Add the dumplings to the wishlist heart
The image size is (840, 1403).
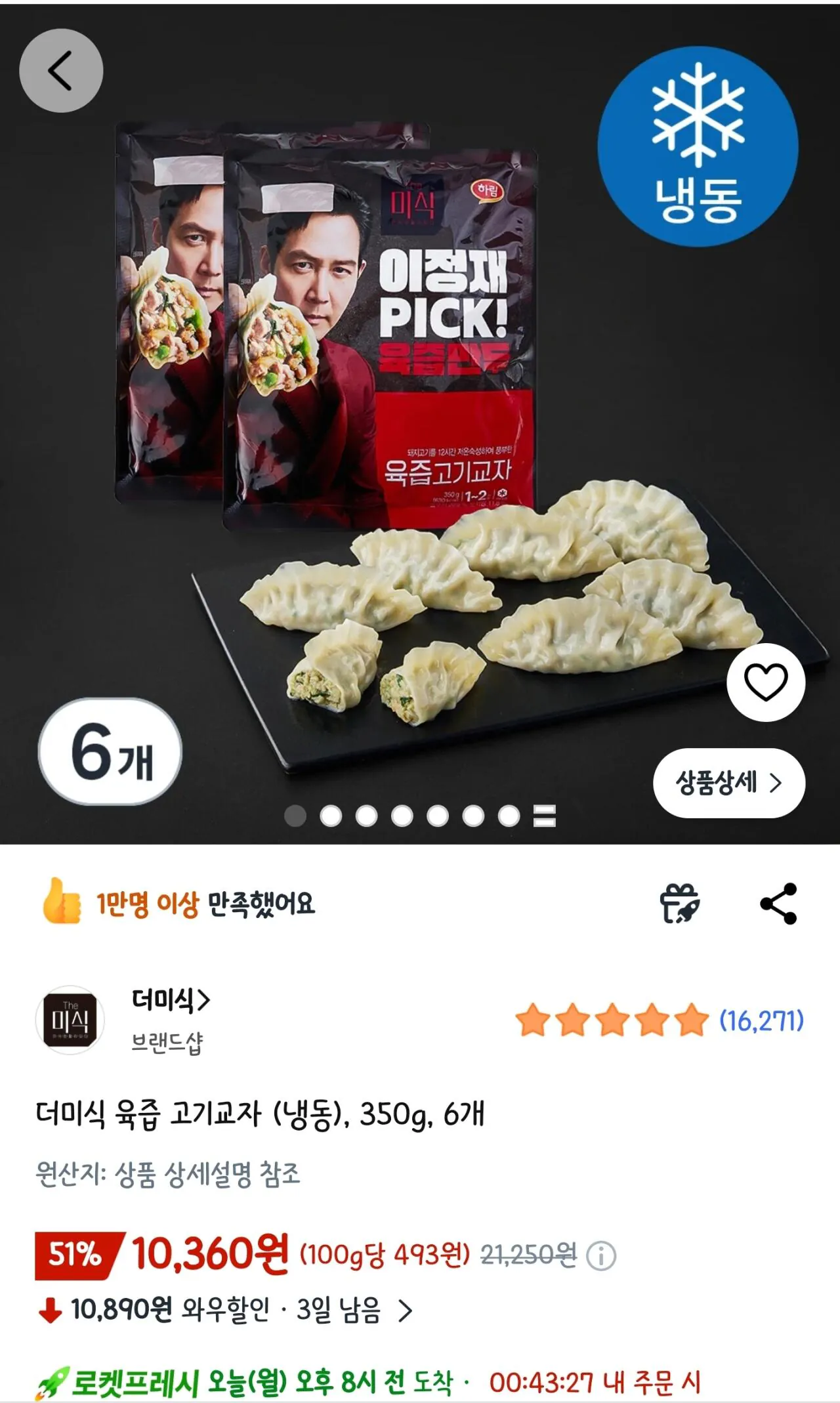point(765,682)
